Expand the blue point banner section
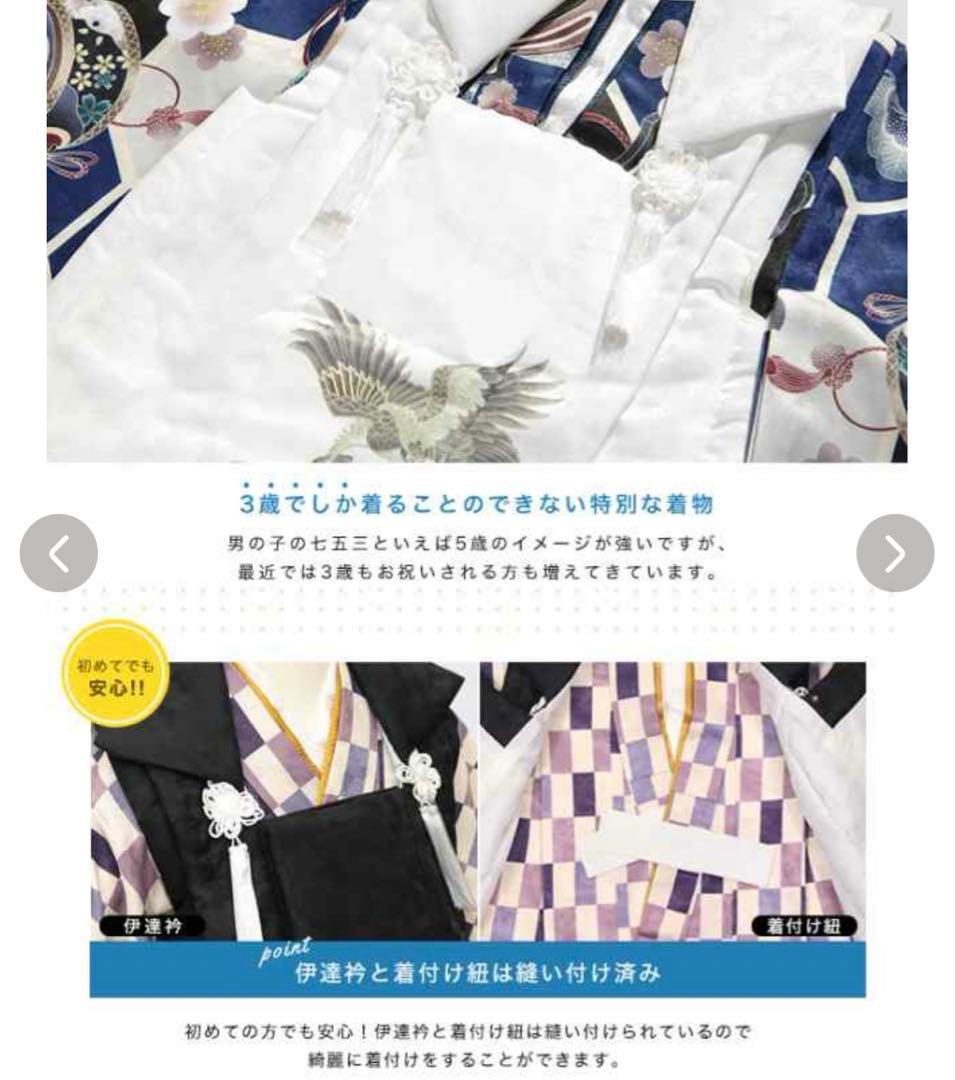The height and width of the screenshot is (1080, 955). click(477, 968)
